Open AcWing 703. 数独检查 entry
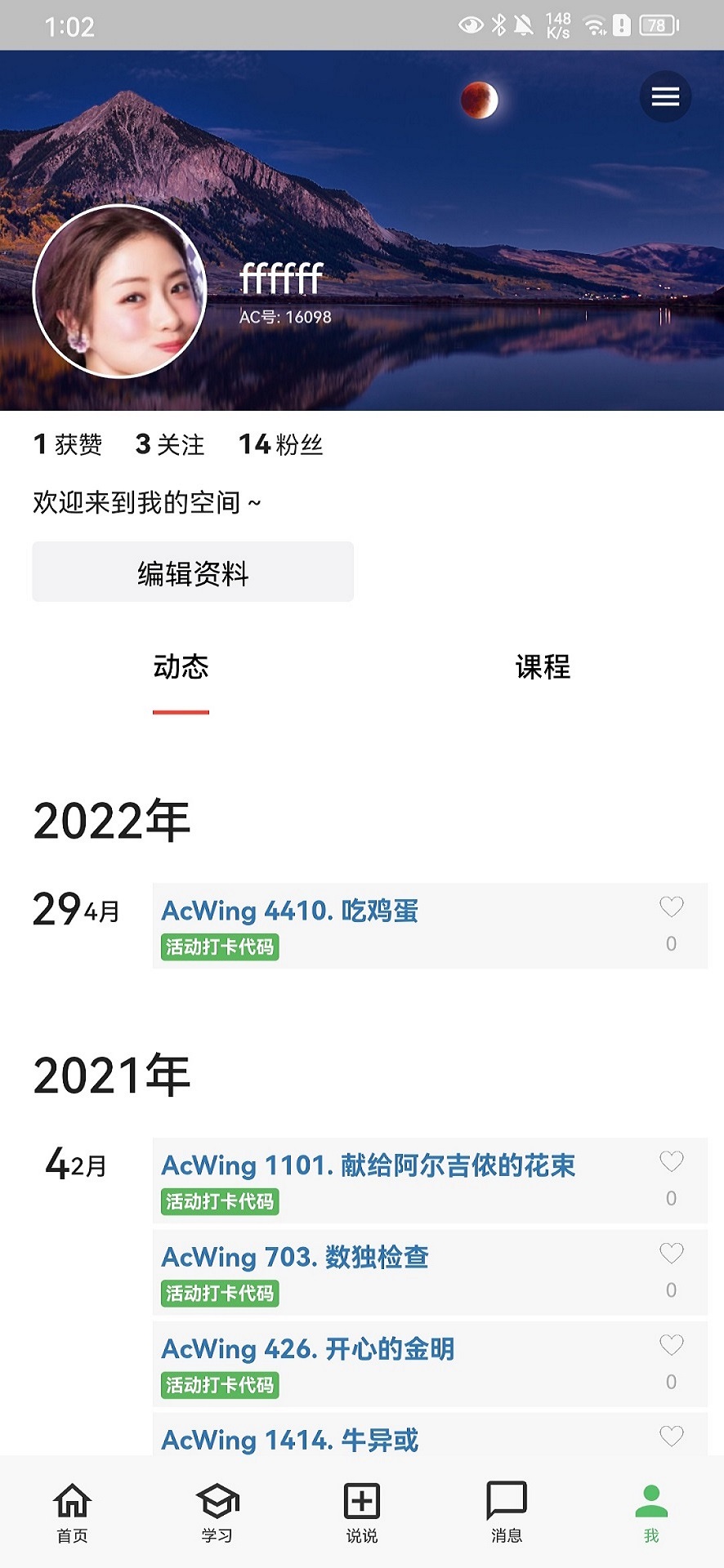The image size is (724, 1568). [295, 1257]
